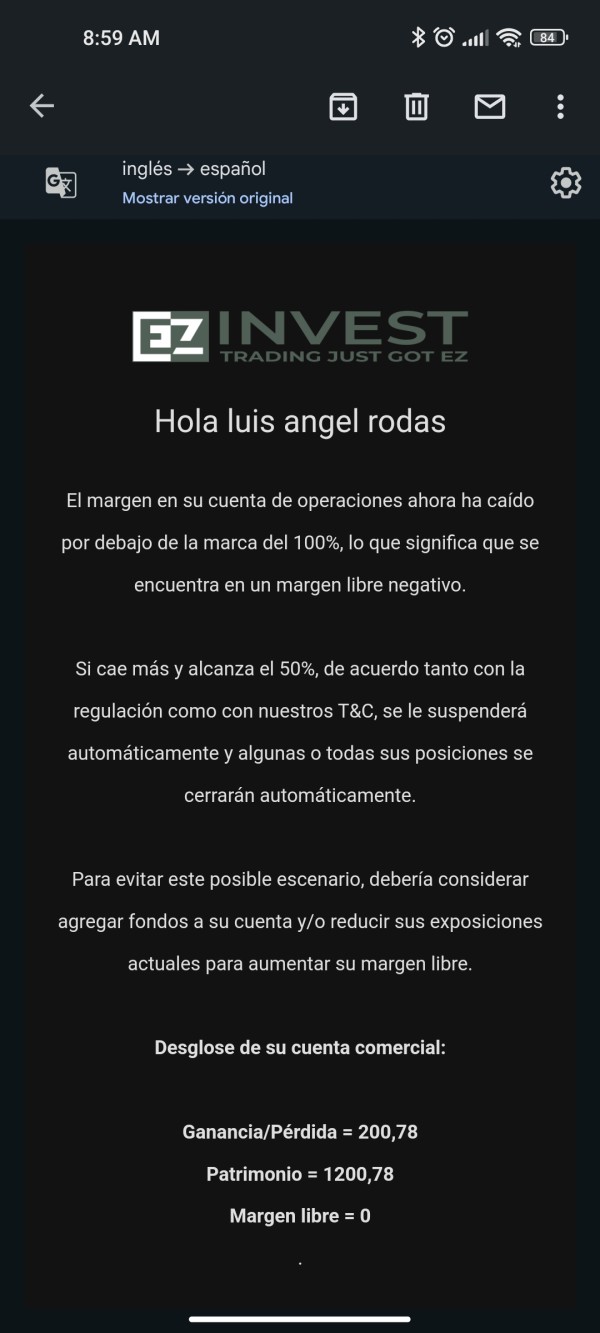
Task: Delete this email with the trash icon
Action: [416, 106]
